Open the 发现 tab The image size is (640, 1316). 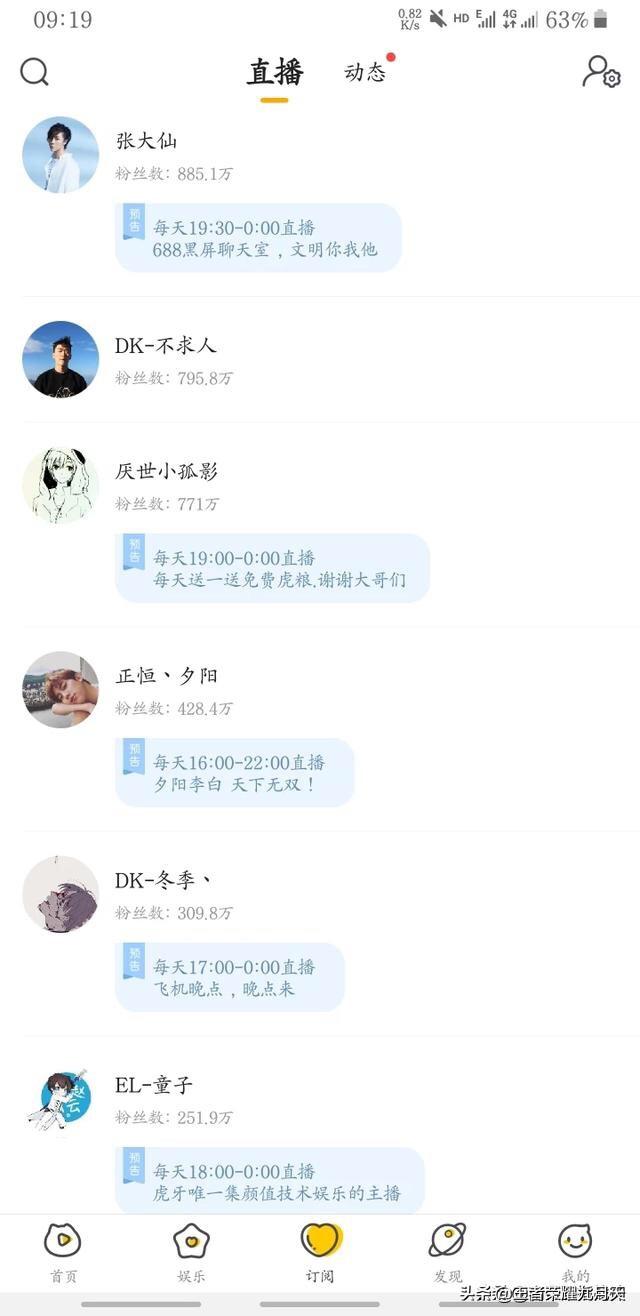tap(448, 1253)
